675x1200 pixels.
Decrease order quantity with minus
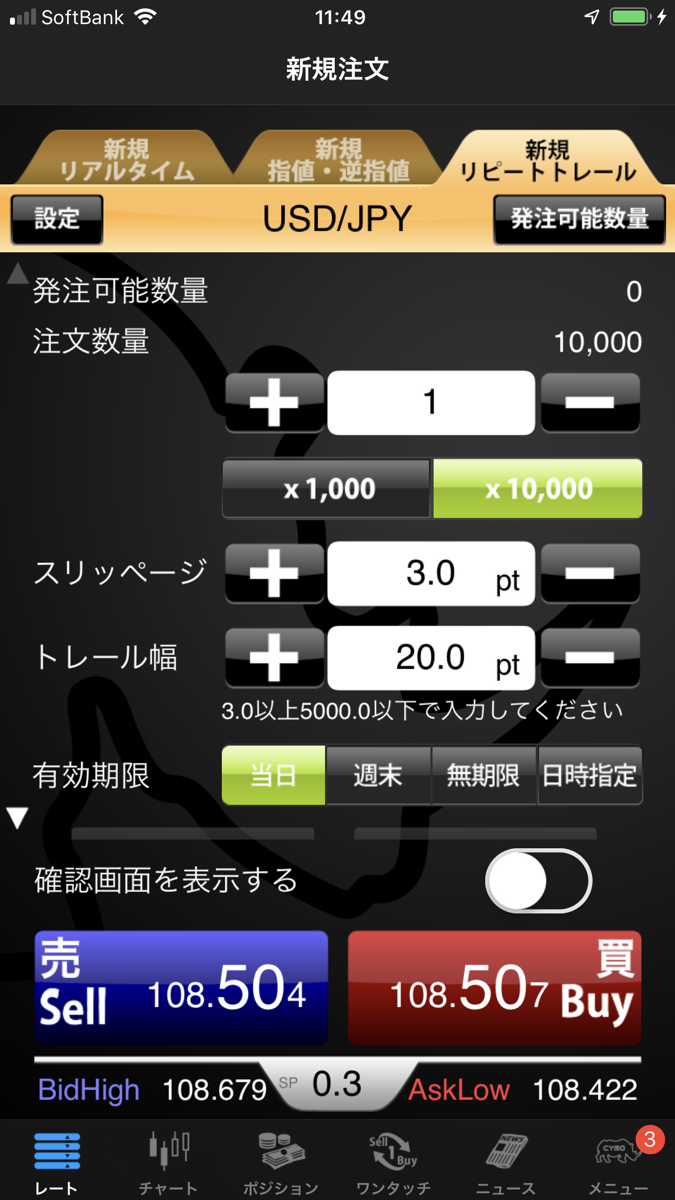(590, 402)
